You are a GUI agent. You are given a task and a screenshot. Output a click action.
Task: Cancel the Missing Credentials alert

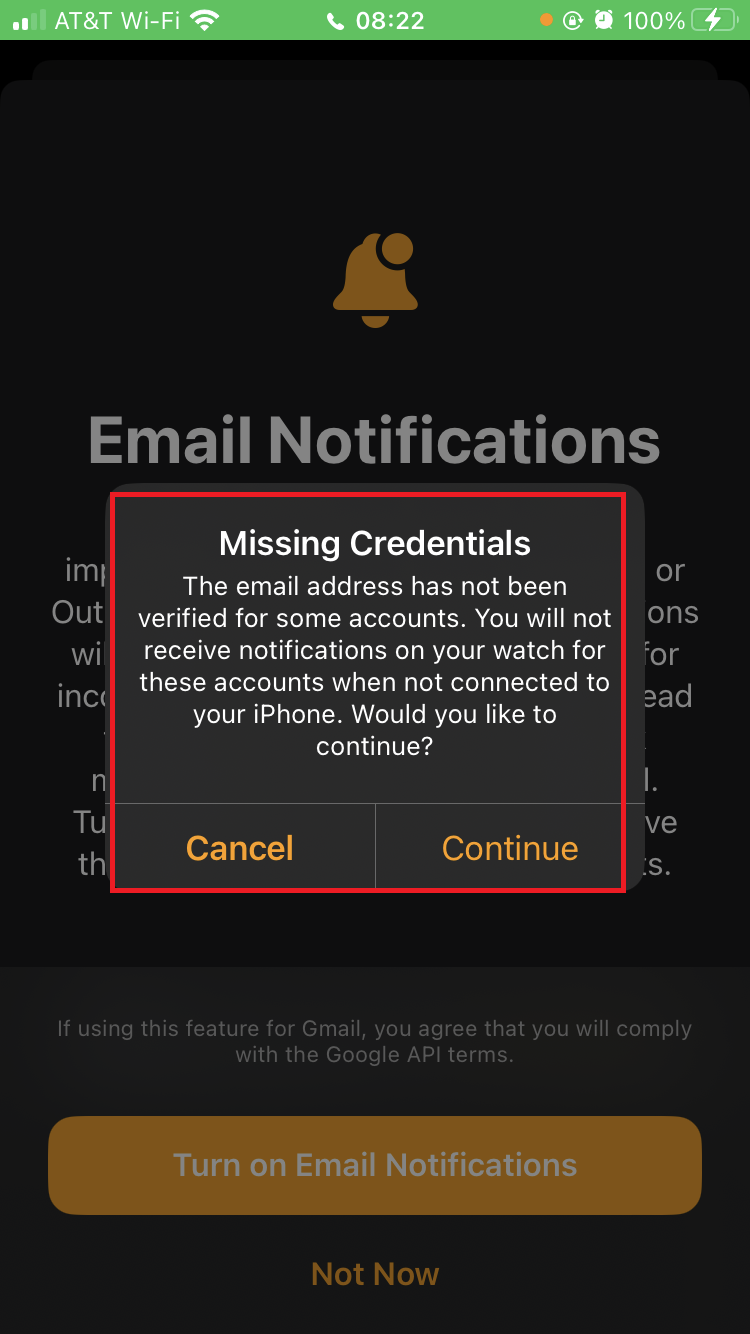click(x=241, y=848)
